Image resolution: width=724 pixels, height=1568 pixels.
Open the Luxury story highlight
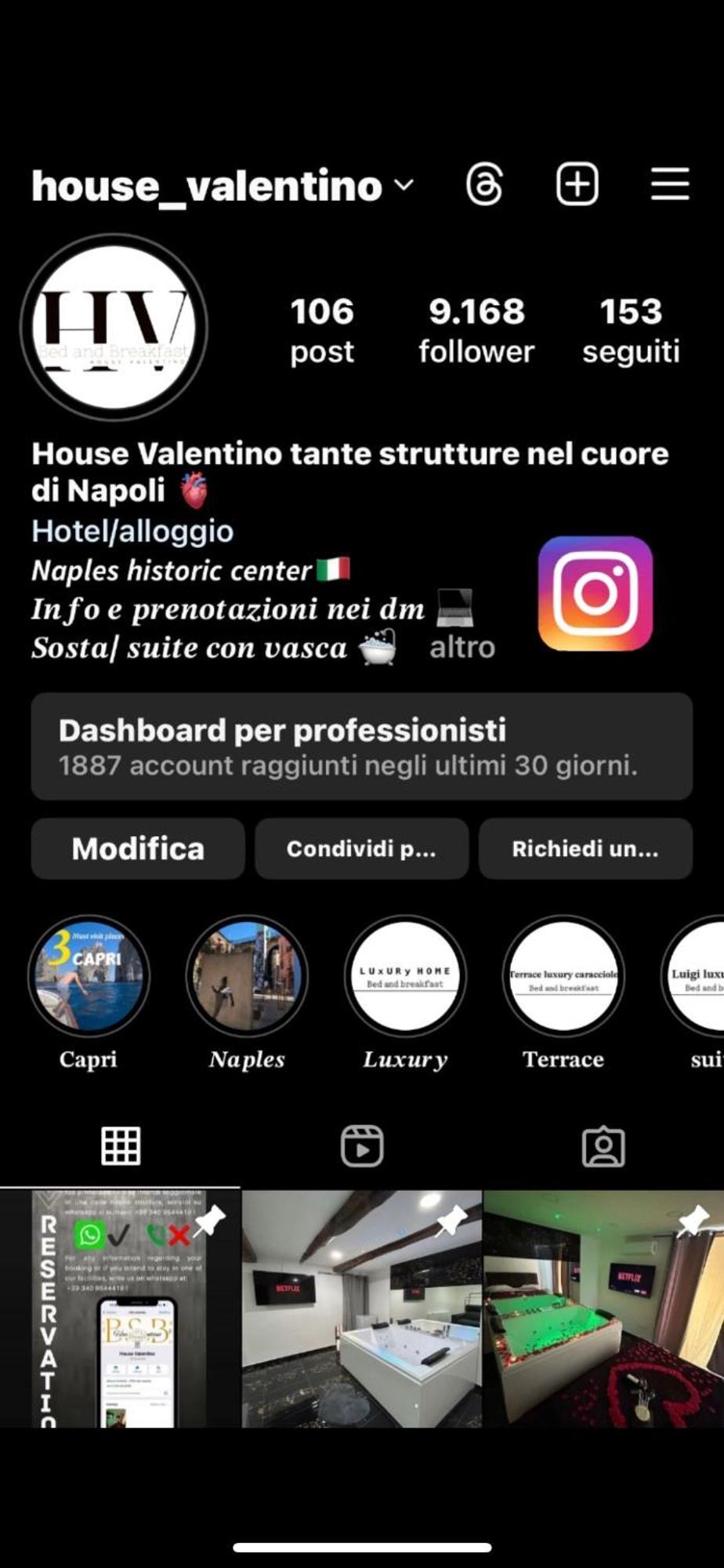(405, 977)
